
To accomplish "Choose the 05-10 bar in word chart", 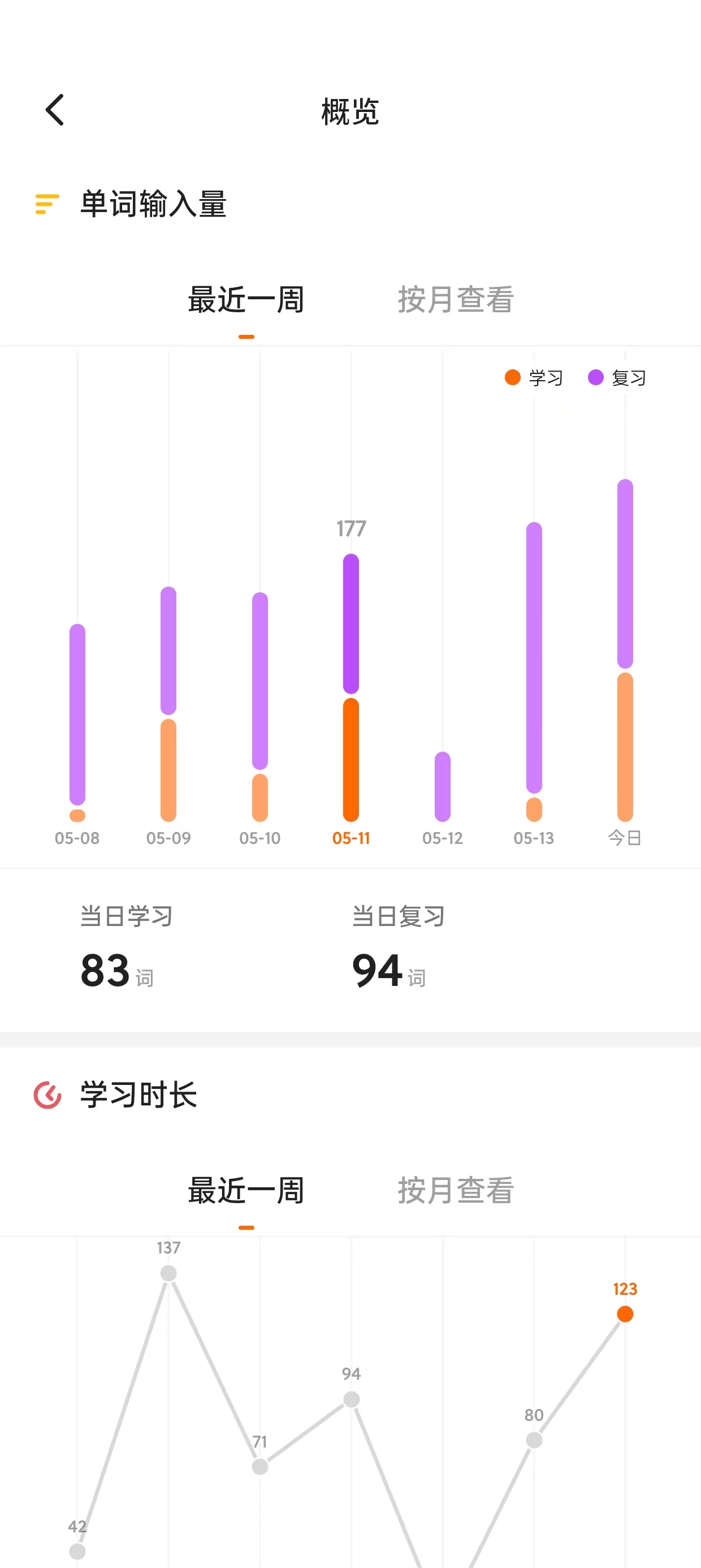I will (x=260, y=706).
